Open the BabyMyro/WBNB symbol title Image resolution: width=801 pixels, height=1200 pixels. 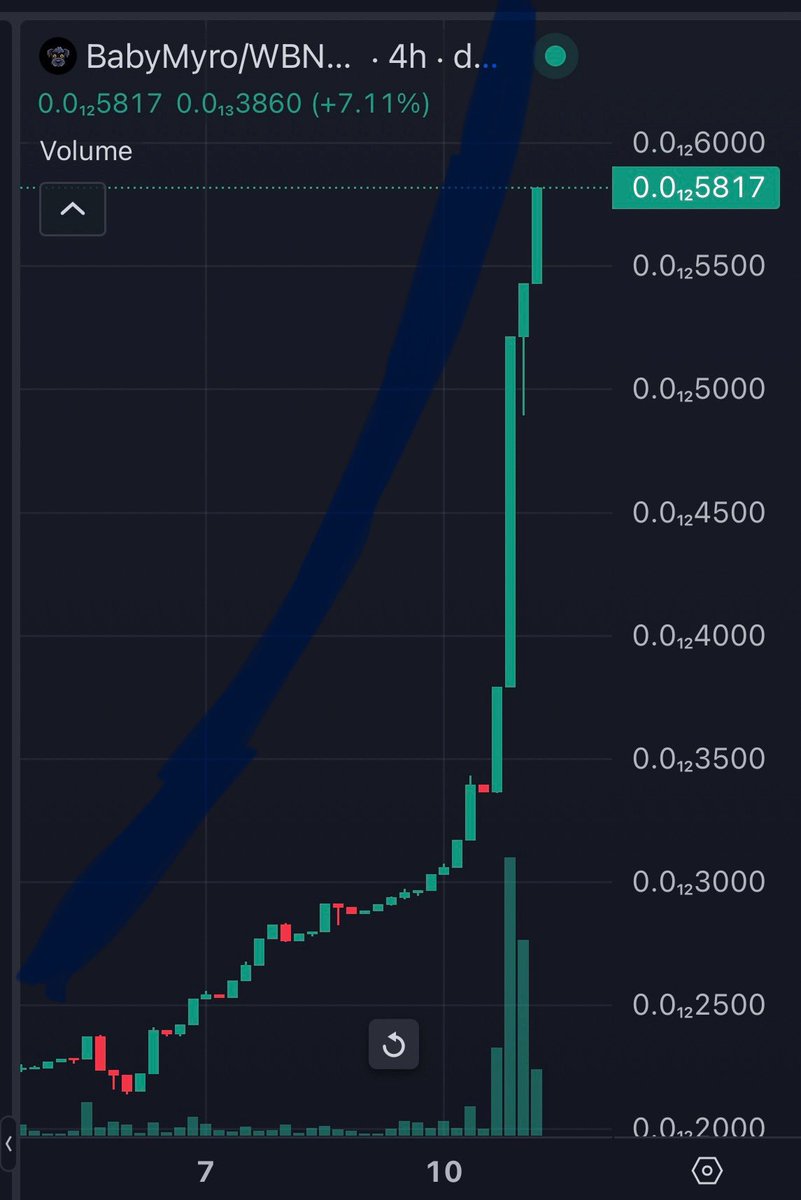[x=219, y=57]
